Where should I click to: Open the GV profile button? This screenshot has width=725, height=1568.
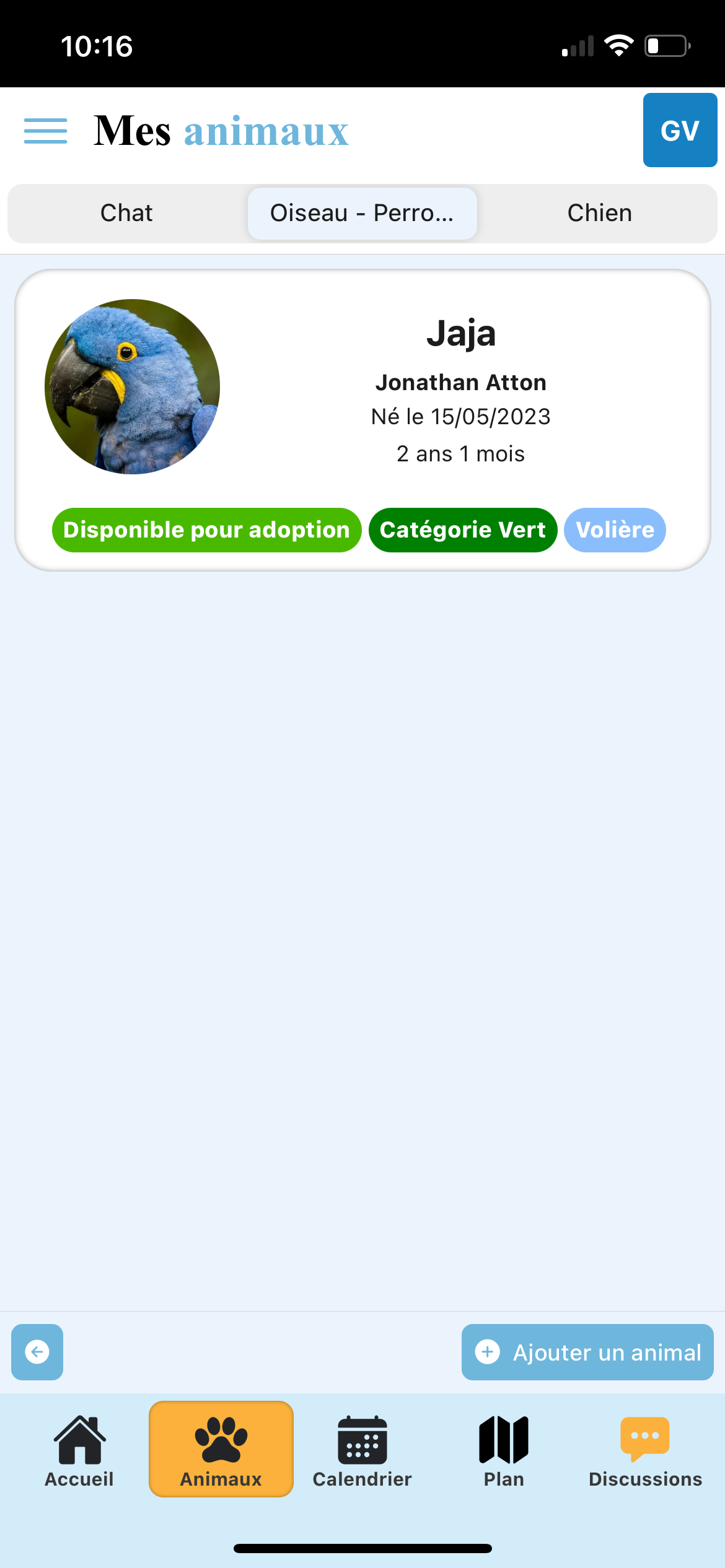coord(680,130)
